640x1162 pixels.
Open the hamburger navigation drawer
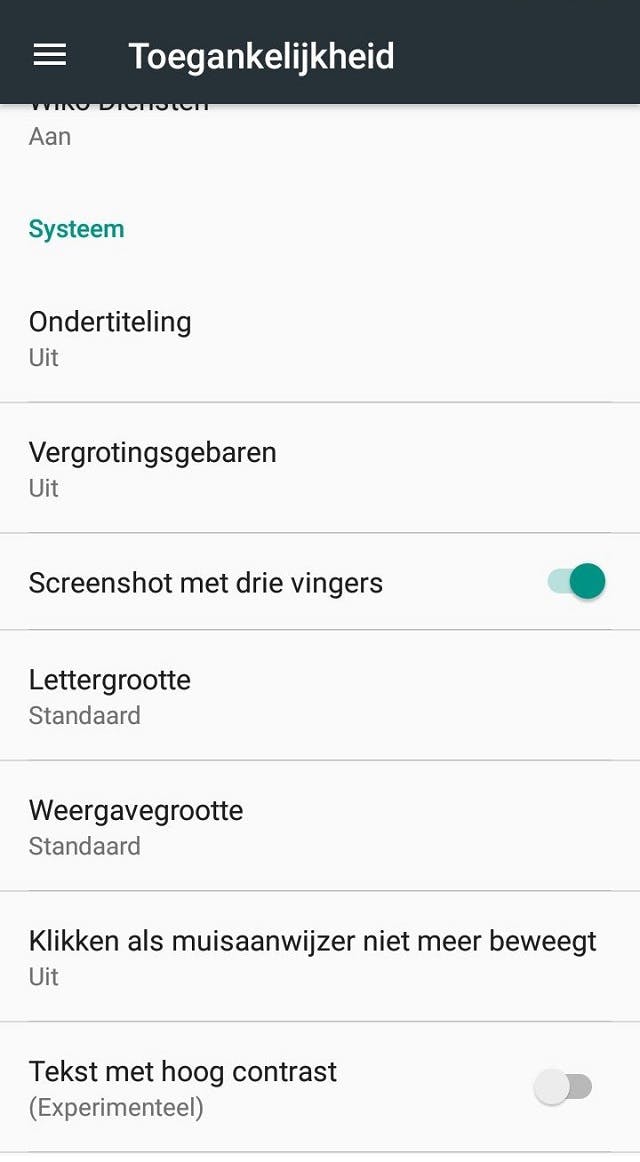coord(50,55)
